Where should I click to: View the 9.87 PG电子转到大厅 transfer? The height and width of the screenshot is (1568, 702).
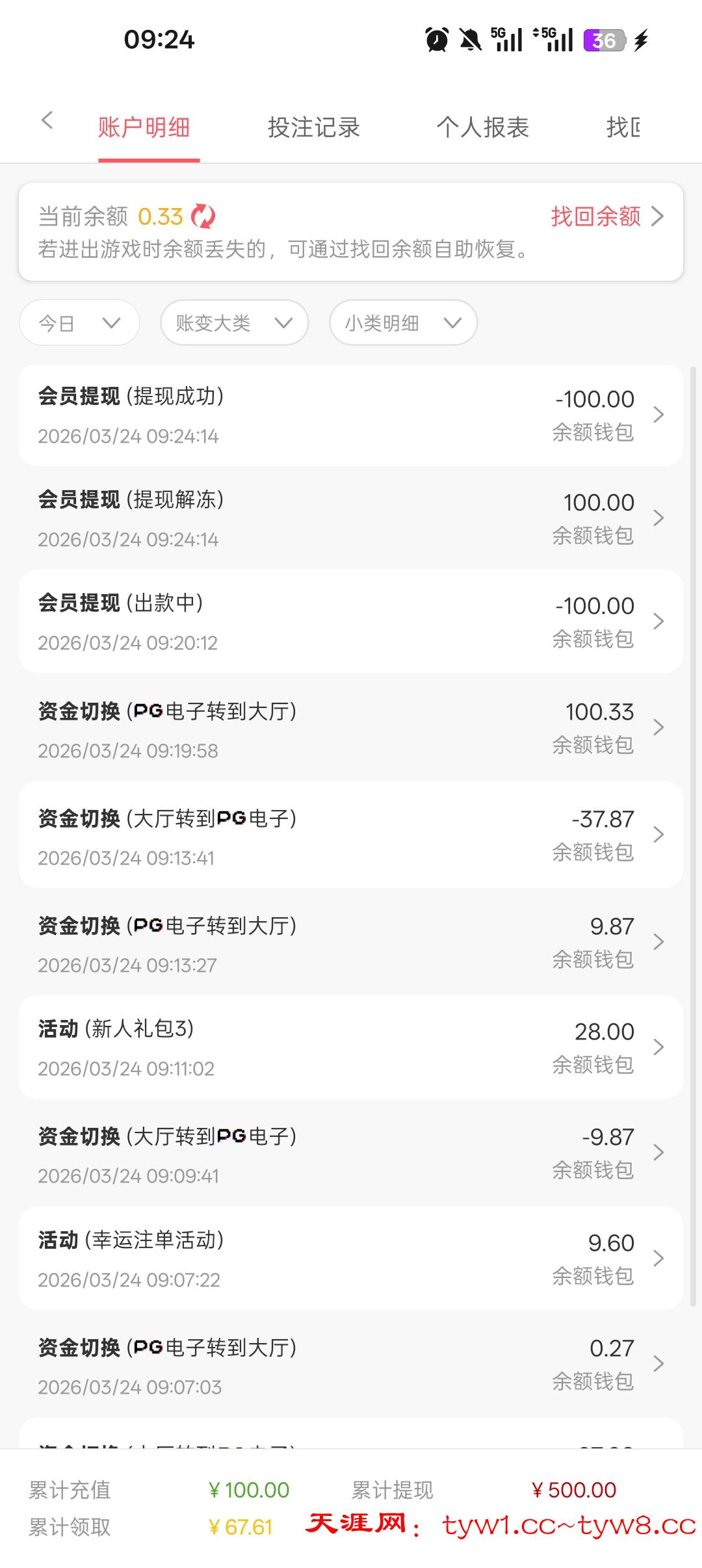tap(351, 943)
